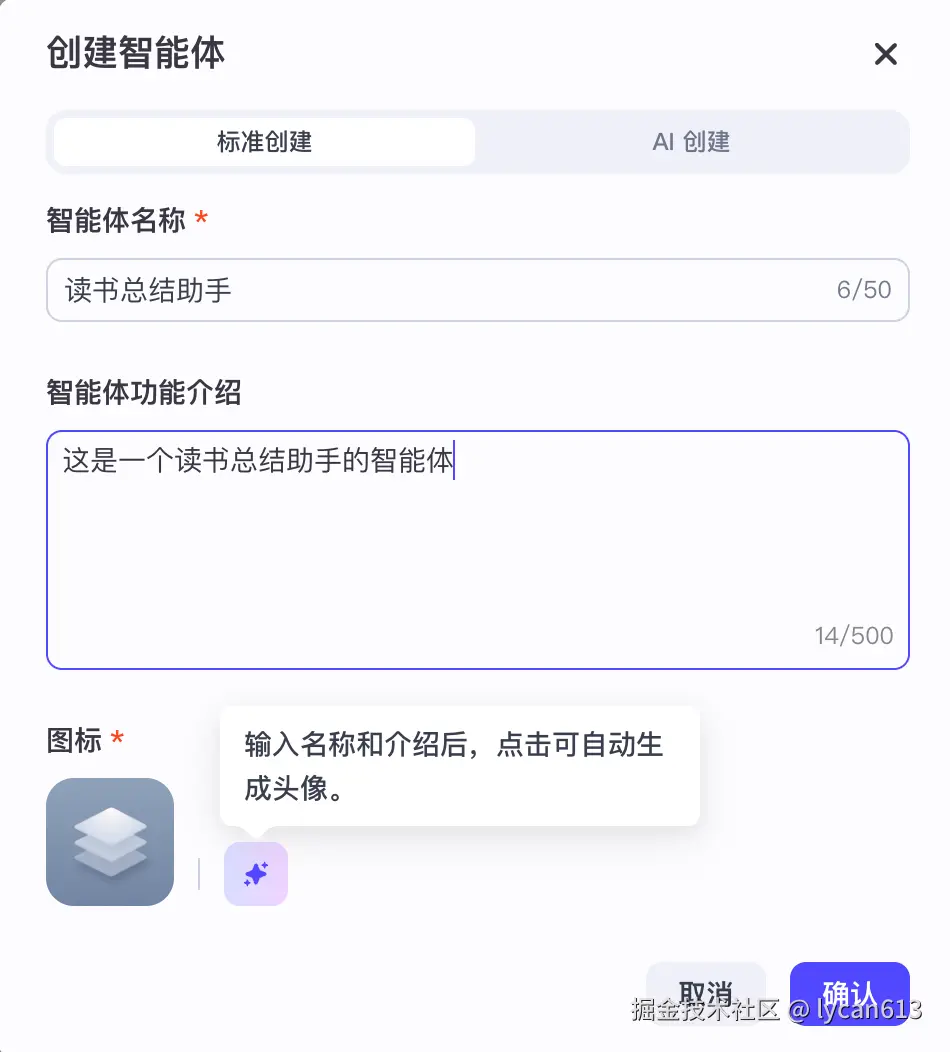
Task: Click the default layered agent icon thumbnail
Action: coord(110,842)
